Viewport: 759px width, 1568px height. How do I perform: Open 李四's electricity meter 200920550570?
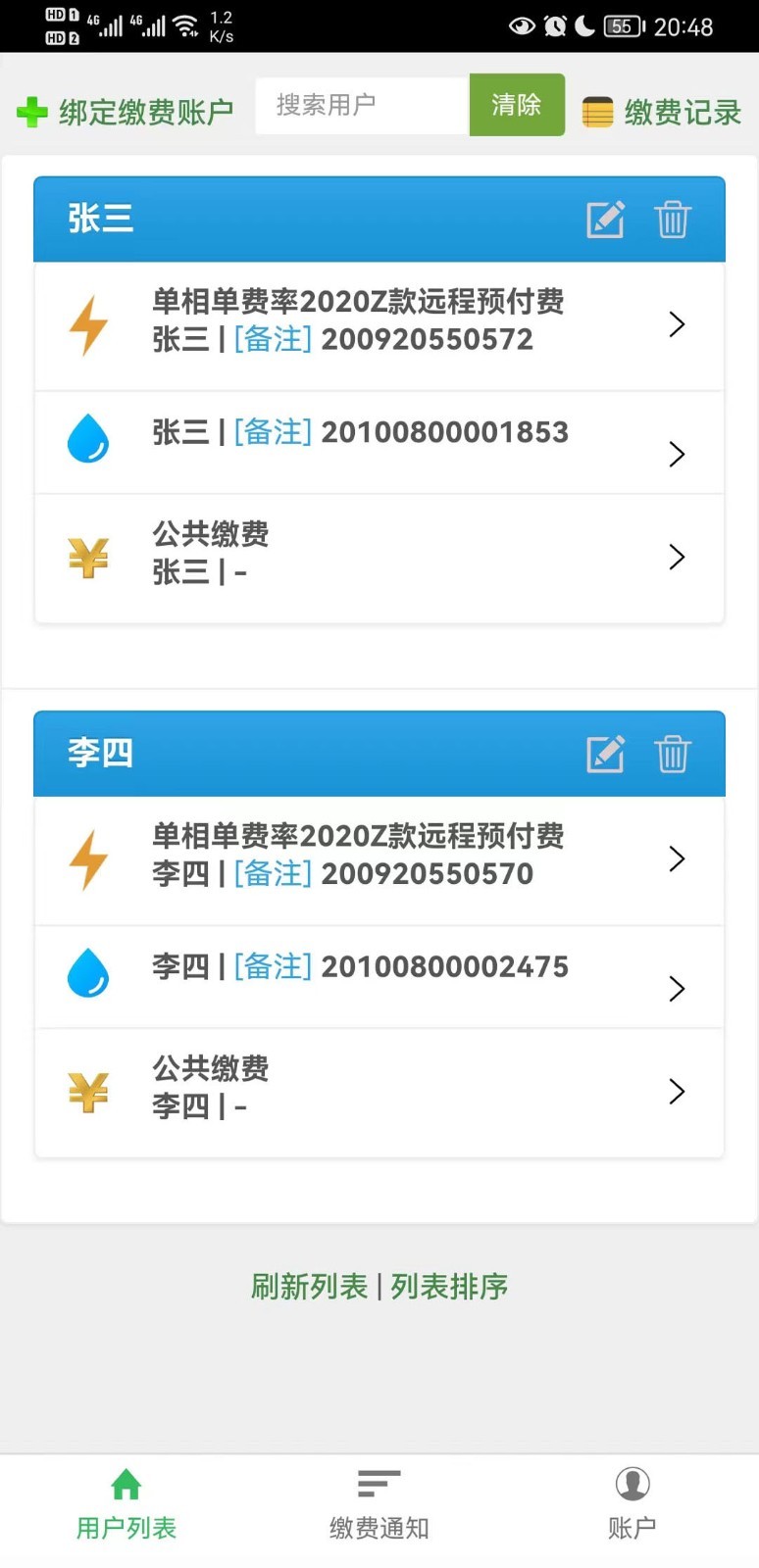point(379,859)
